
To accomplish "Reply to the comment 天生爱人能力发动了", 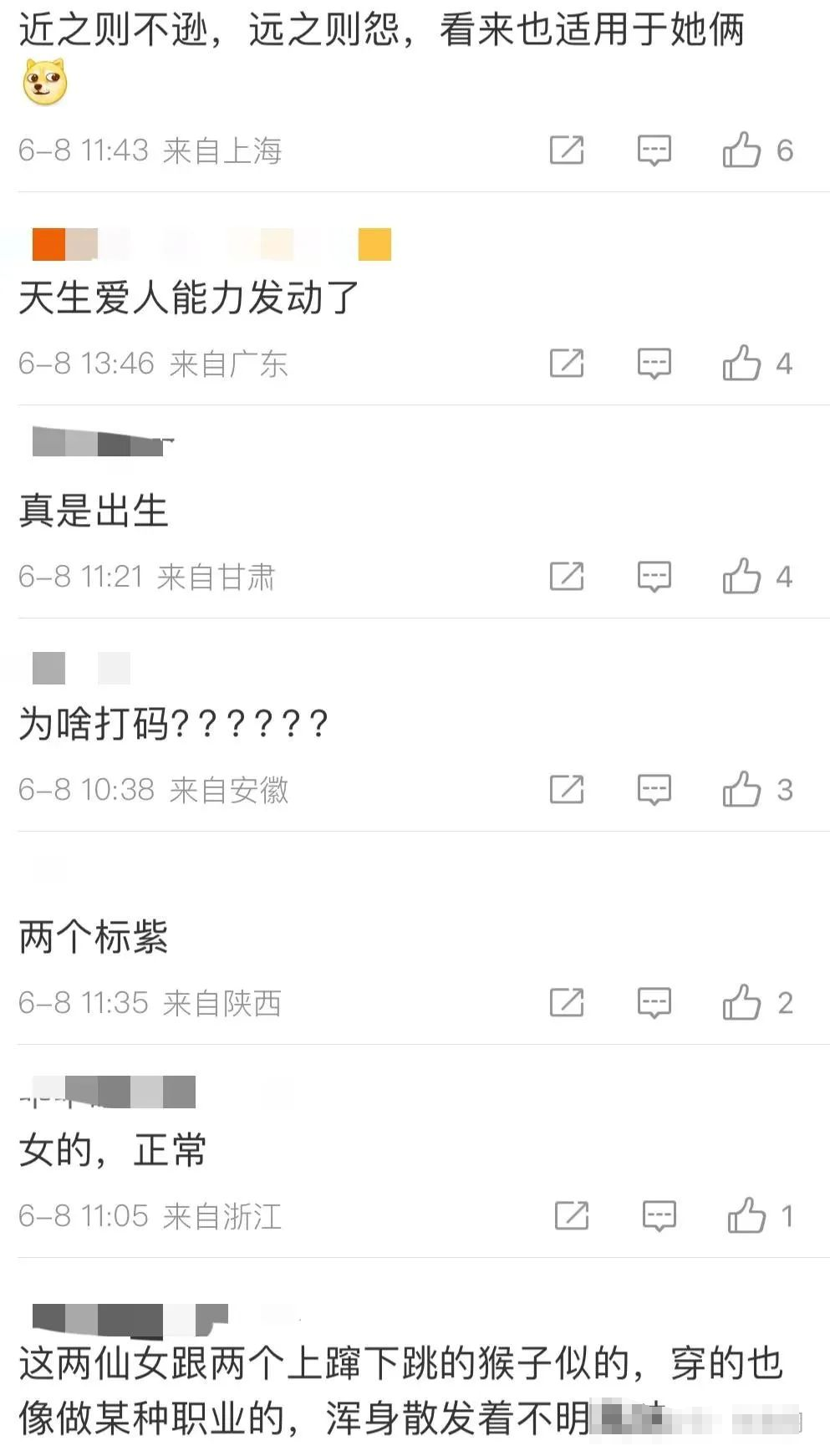I will 654,364.
